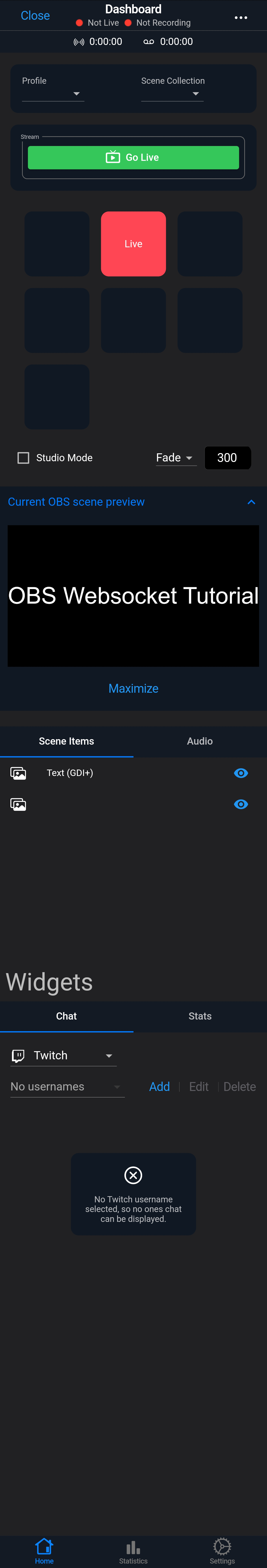Viewport: 267px width, 1568px height.
Task: Select the red Live scene tile
Action: click(133, 244)
